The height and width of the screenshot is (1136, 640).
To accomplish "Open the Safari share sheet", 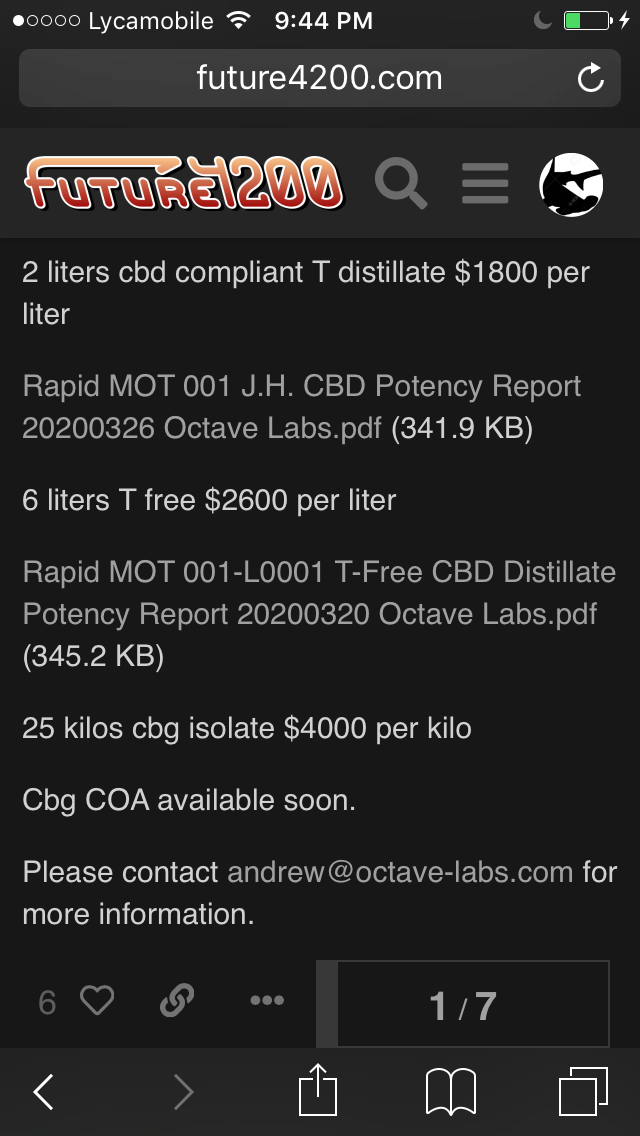I will 318,1089.
